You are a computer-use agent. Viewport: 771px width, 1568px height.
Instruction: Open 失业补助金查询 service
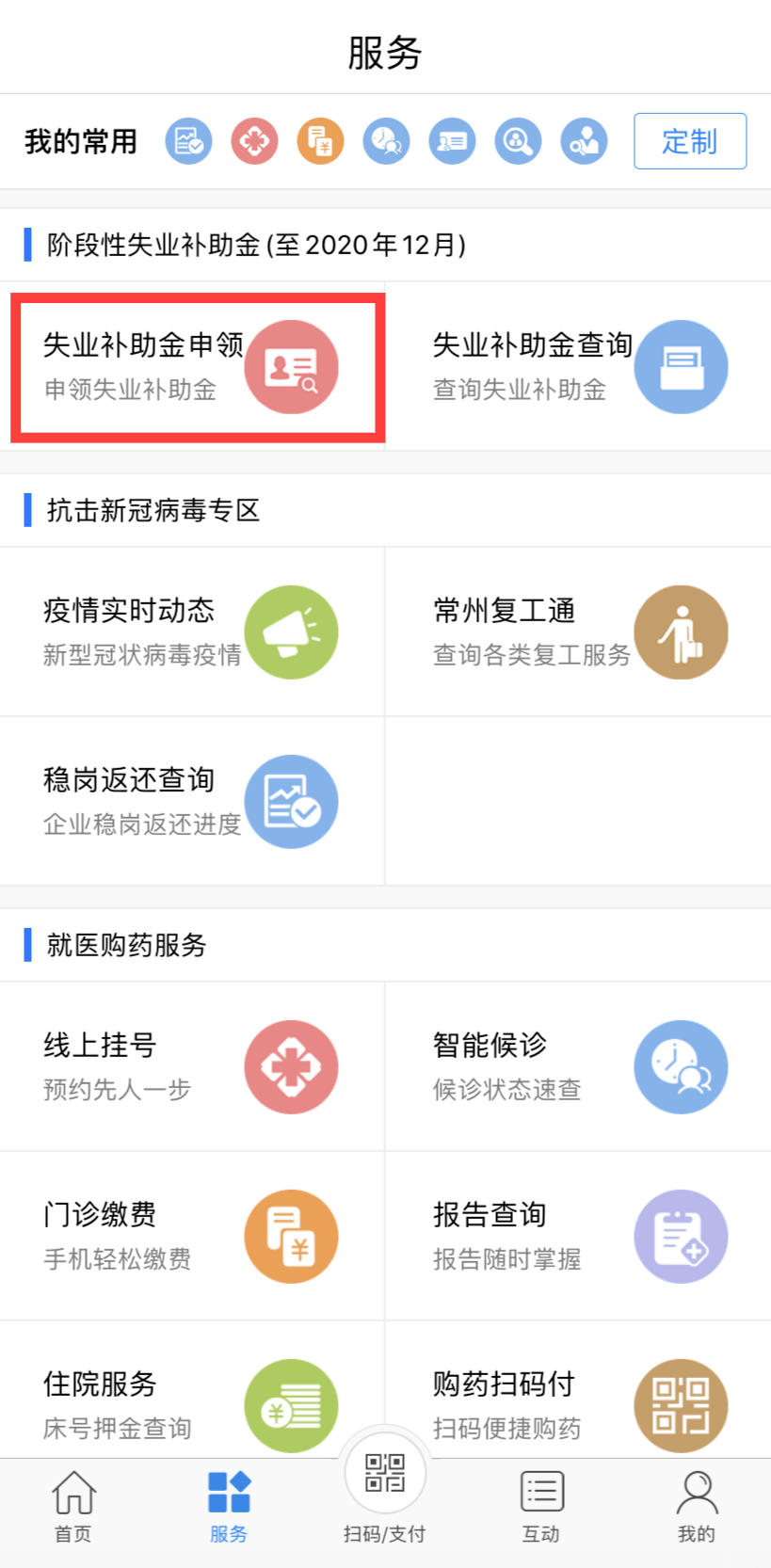click(578, 366)
